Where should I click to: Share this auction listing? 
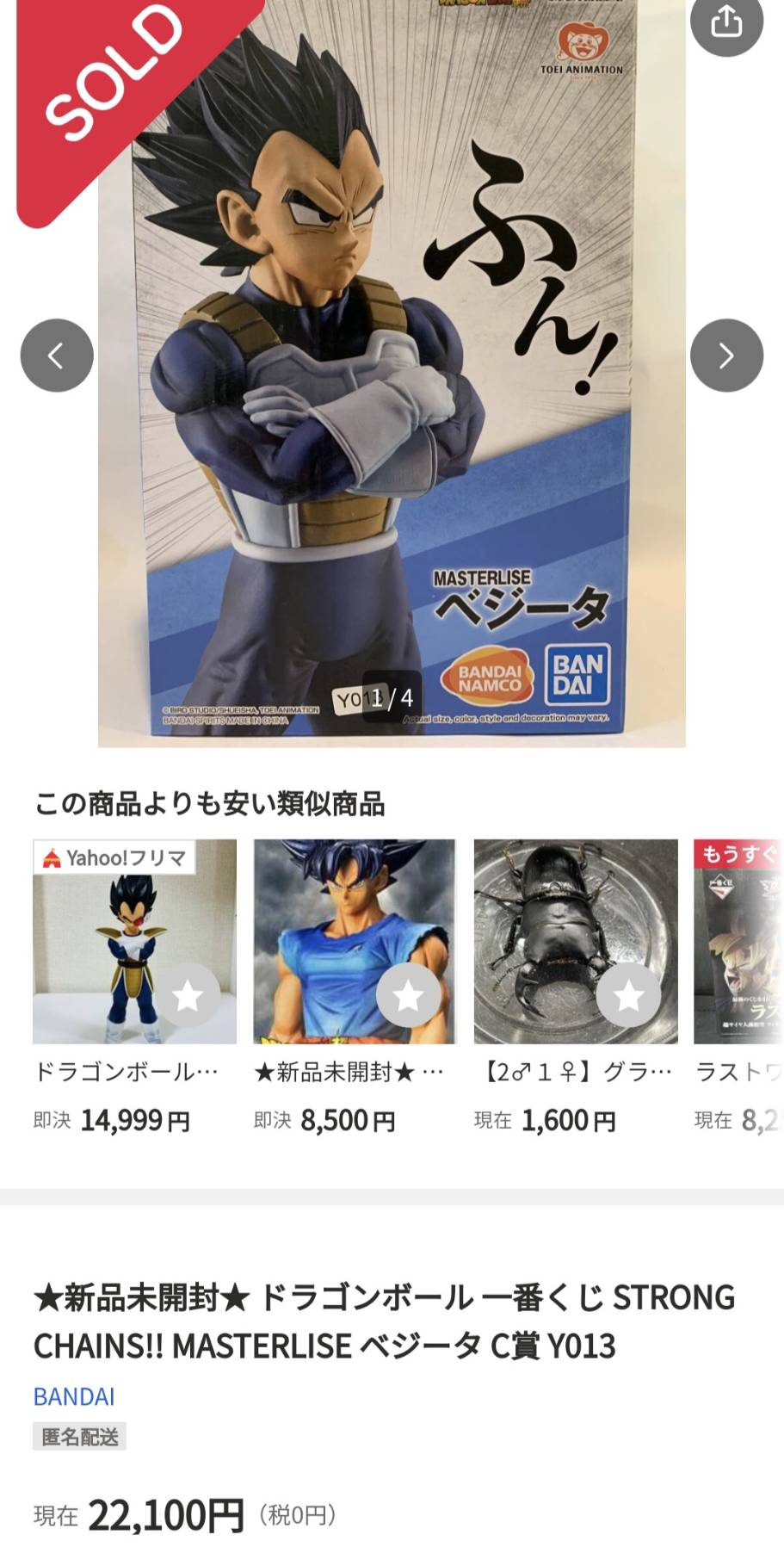[725, 22]
